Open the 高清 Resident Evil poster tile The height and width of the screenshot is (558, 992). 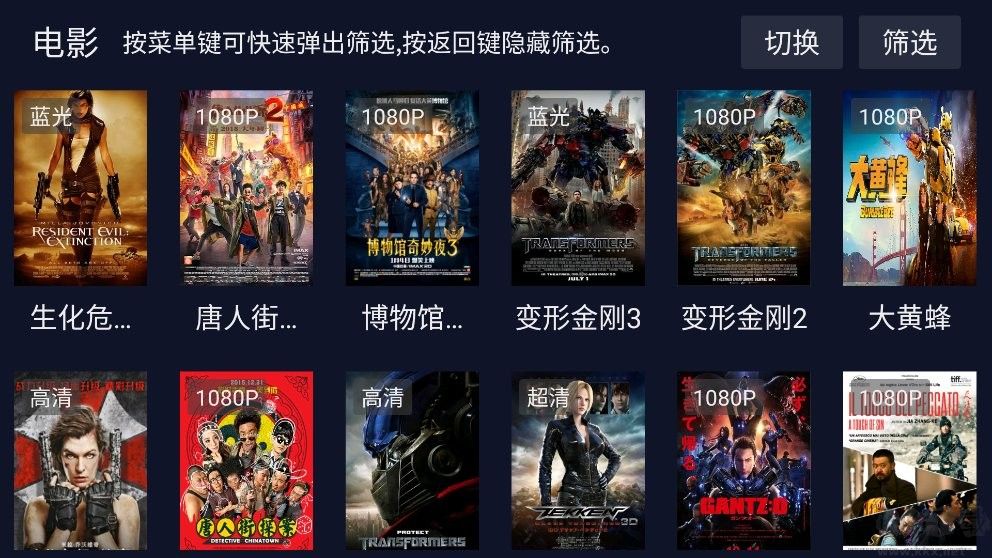80,462
